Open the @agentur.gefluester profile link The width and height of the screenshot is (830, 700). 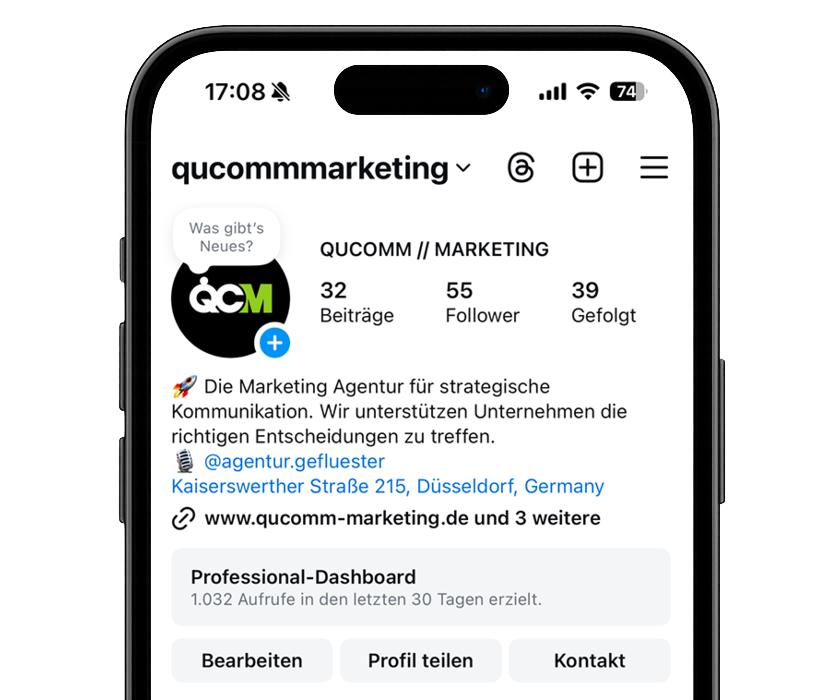tap(294, 462)
